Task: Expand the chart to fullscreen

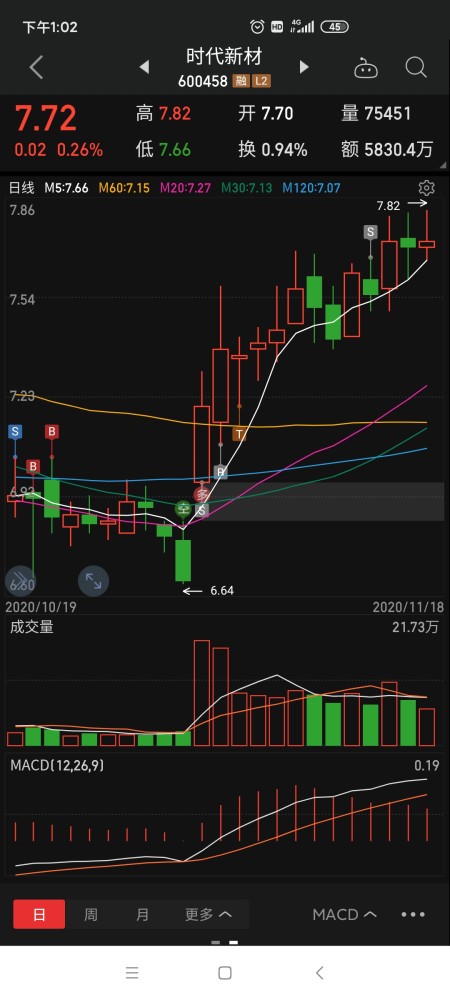Action: (x=94, y=580)
